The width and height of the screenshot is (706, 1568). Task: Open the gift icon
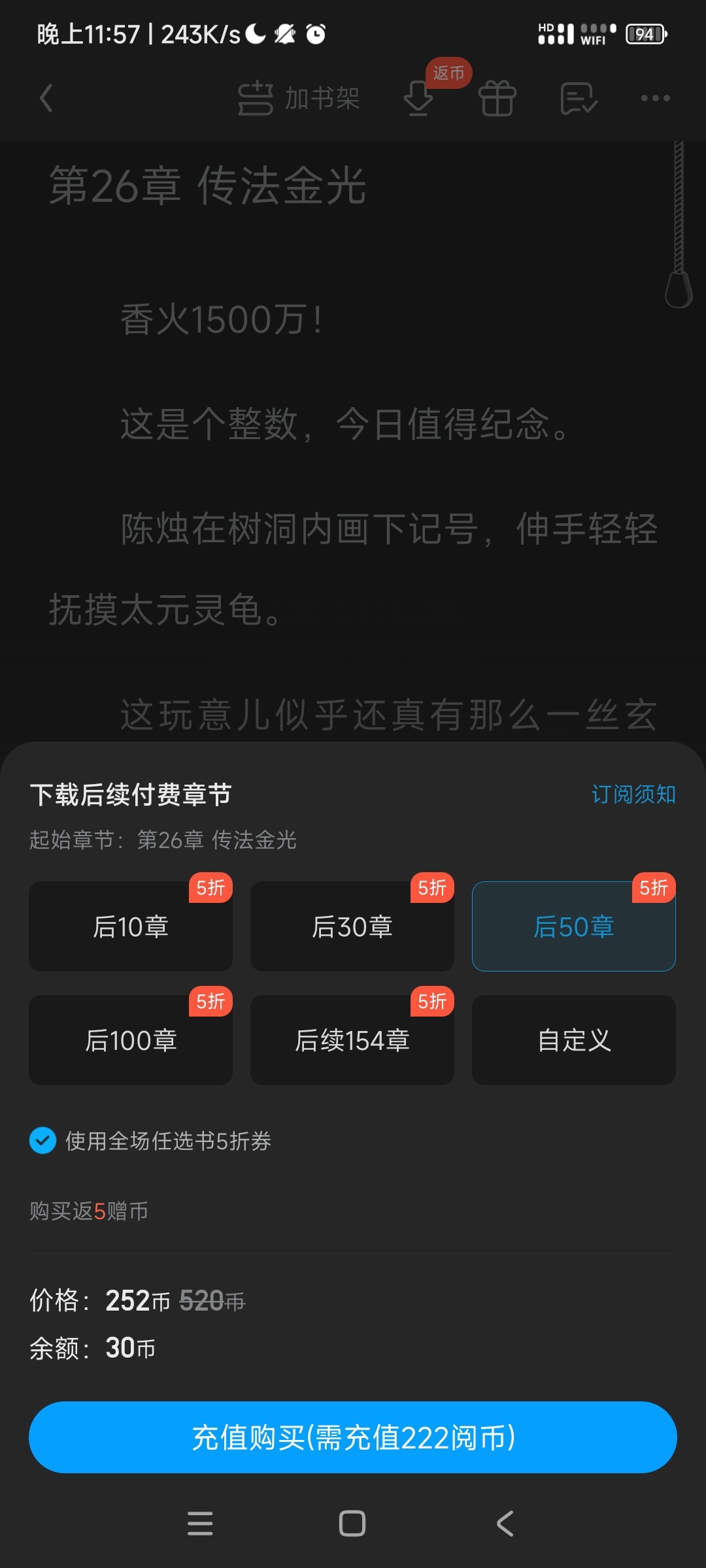497,99
